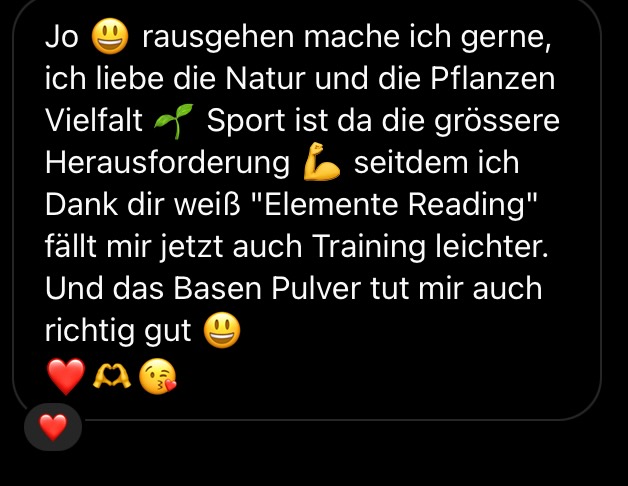Open the heart reaction below the message

pyautogui.click(x=52, y=429)
